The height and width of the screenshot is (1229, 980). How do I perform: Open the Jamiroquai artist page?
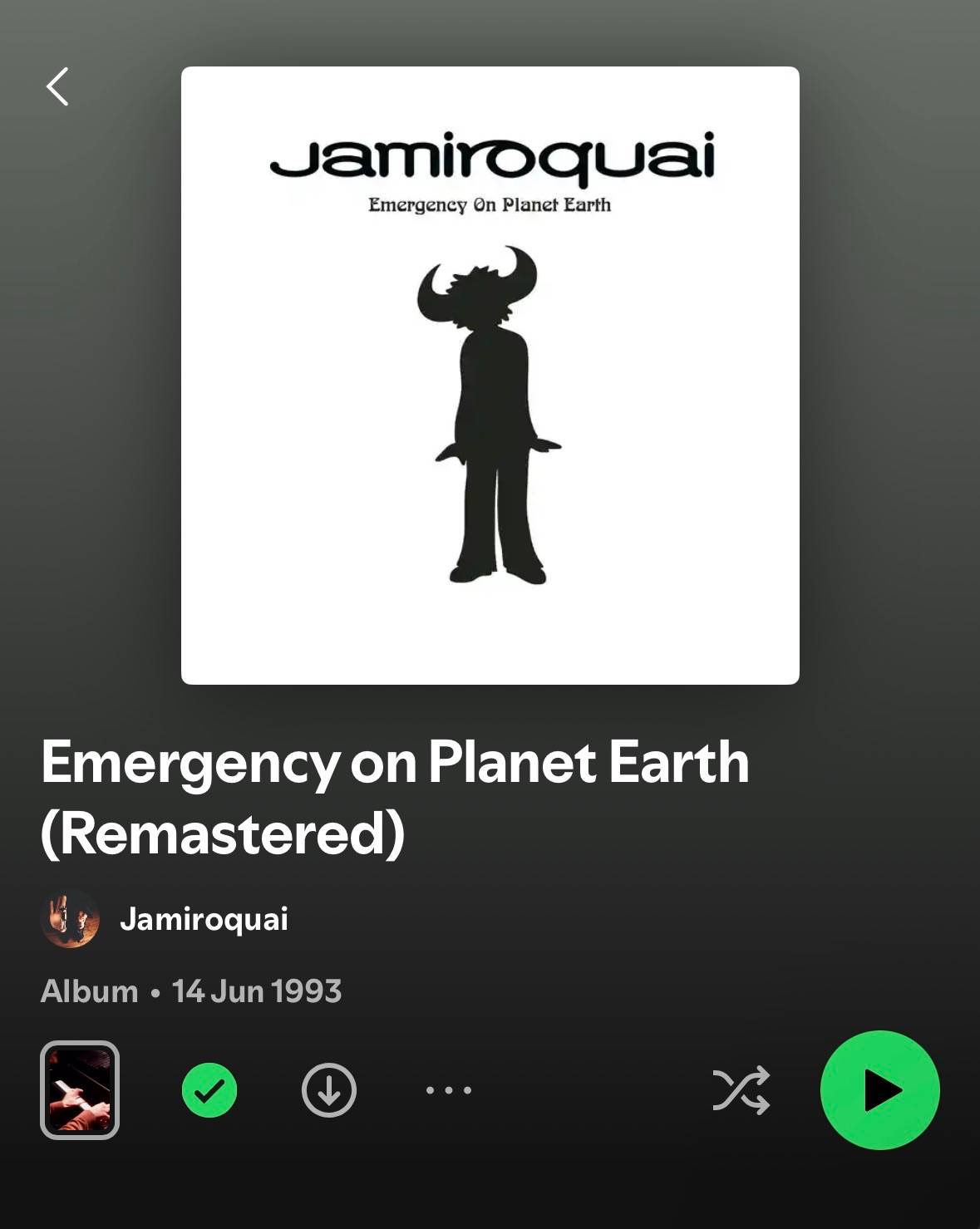pyautogui.click(x=204, y=919)
